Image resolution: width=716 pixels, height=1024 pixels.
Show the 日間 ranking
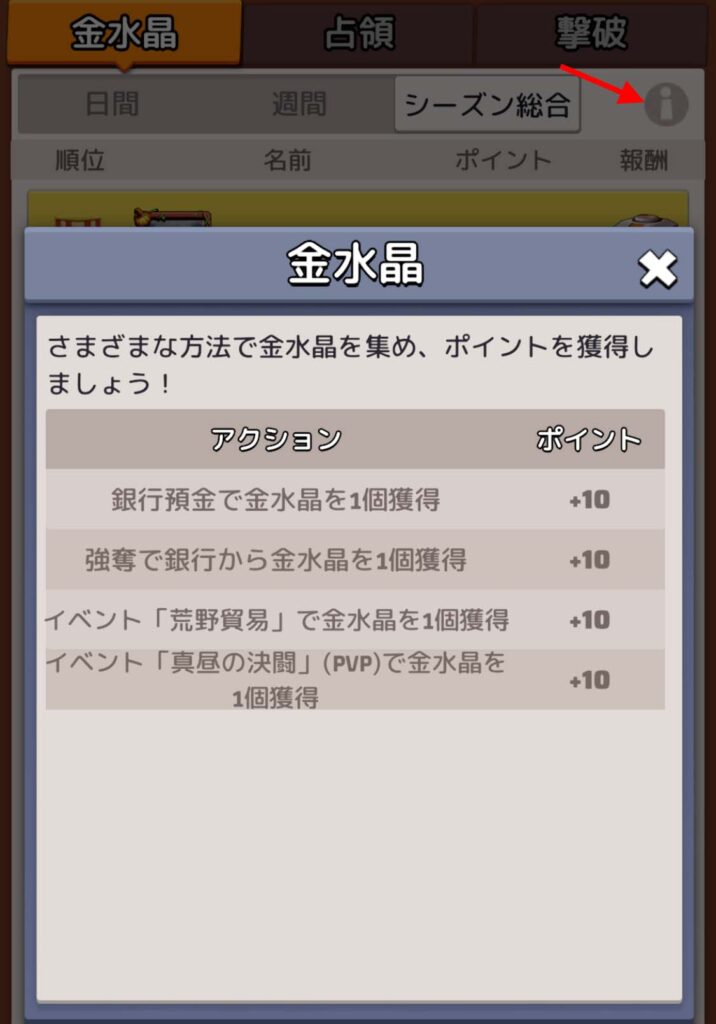click(x=112, y=104)
